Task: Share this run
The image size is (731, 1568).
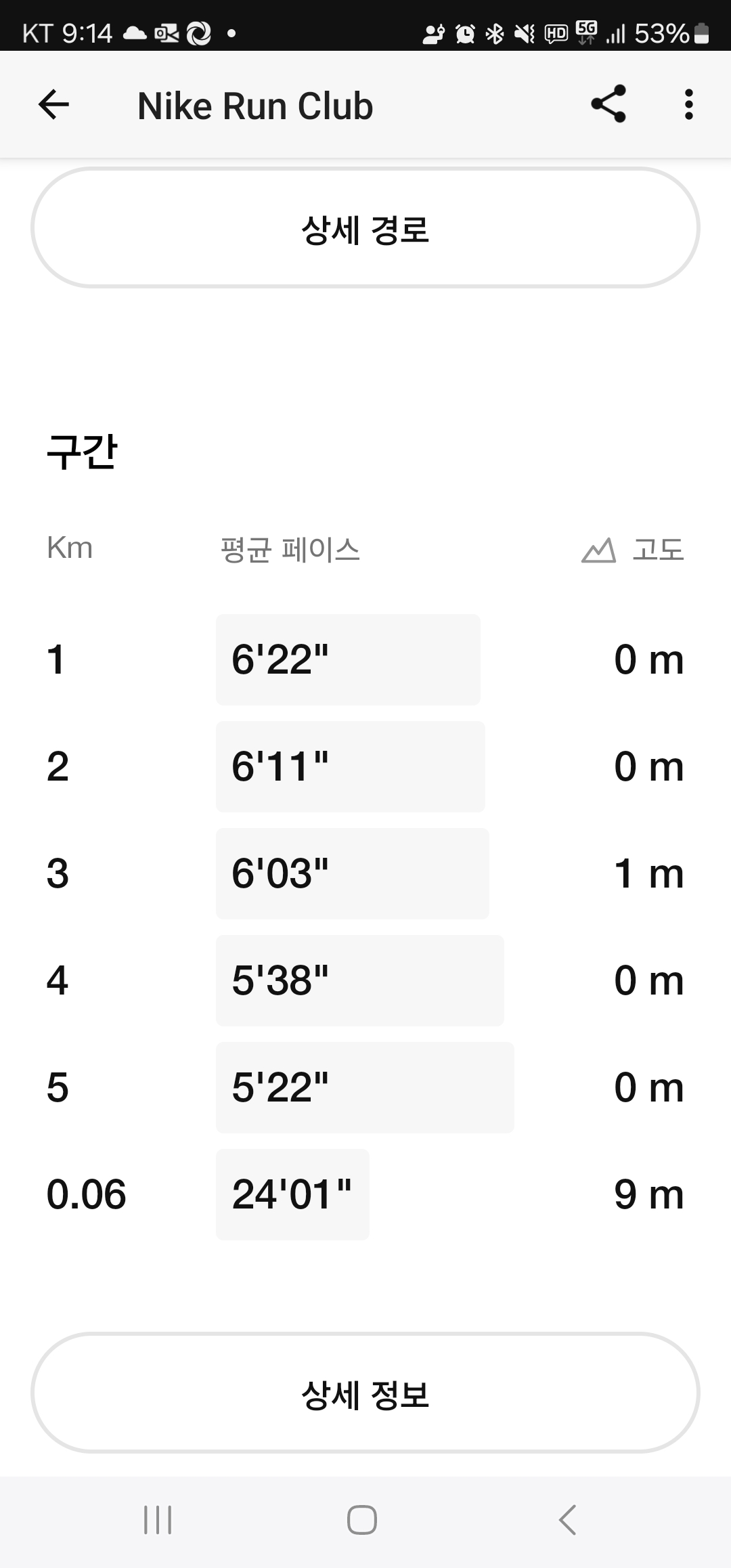Action: (x=608, y=104)
